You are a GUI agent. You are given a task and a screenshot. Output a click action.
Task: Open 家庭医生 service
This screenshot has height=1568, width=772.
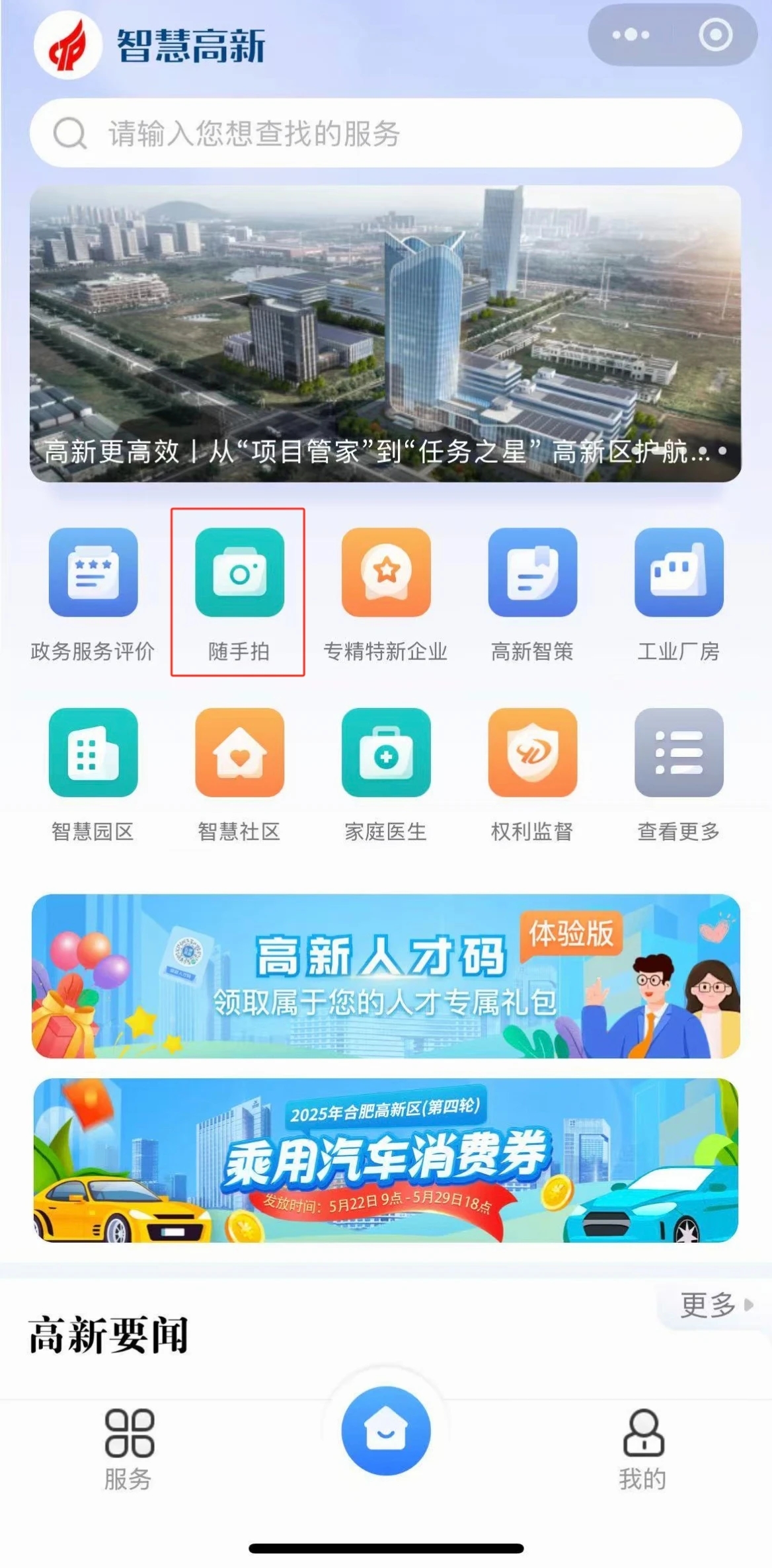click(x=386, y=773)
